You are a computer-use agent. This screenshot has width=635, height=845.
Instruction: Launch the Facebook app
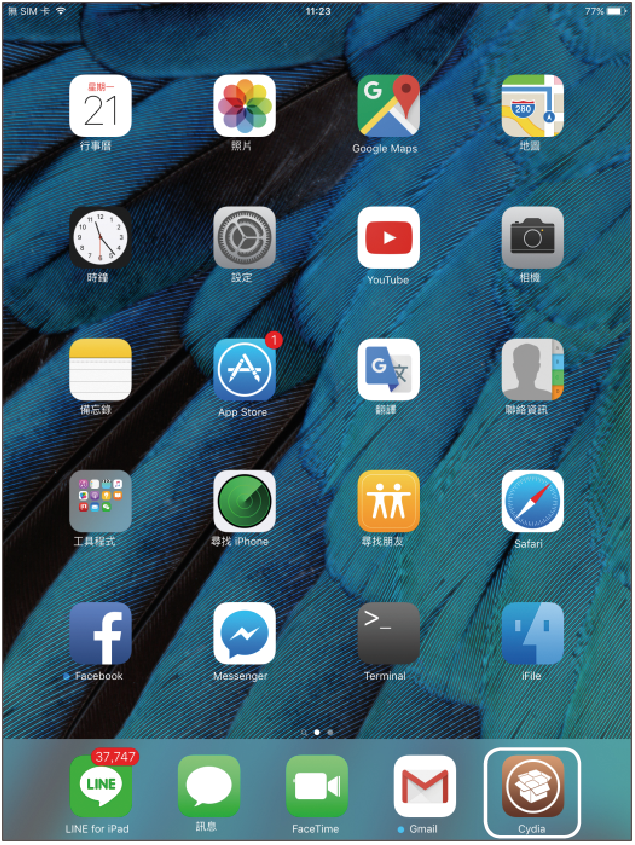[x=100, y=633]
